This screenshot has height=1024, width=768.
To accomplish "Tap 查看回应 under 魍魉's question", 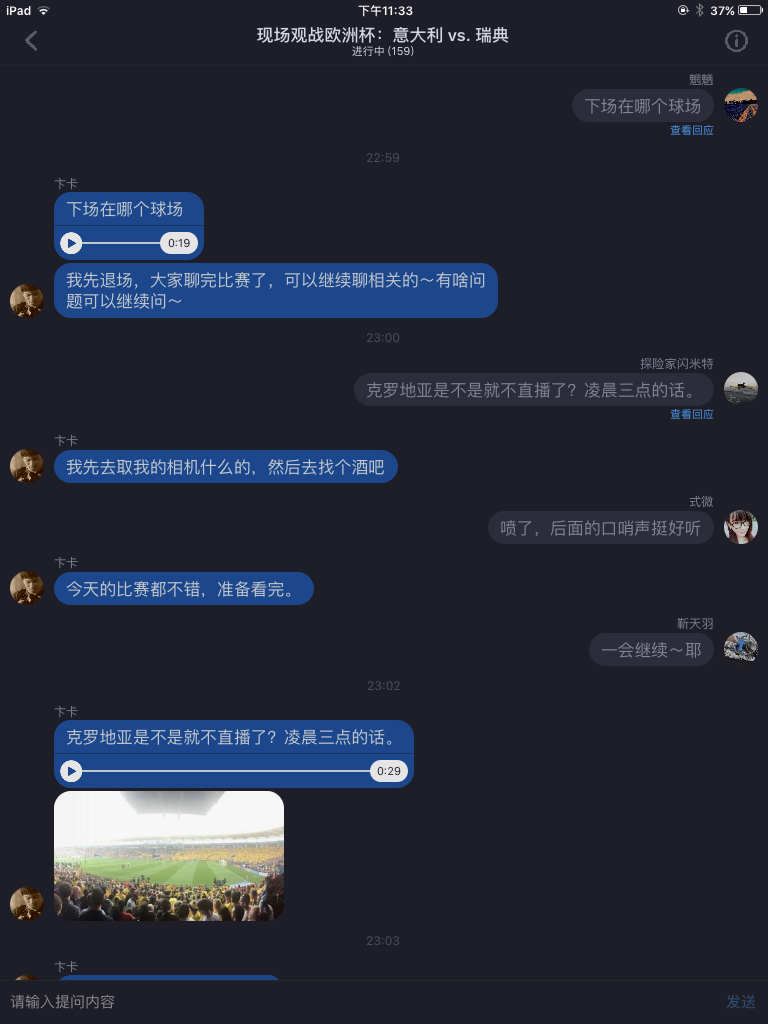I will [x=692, y=130].
